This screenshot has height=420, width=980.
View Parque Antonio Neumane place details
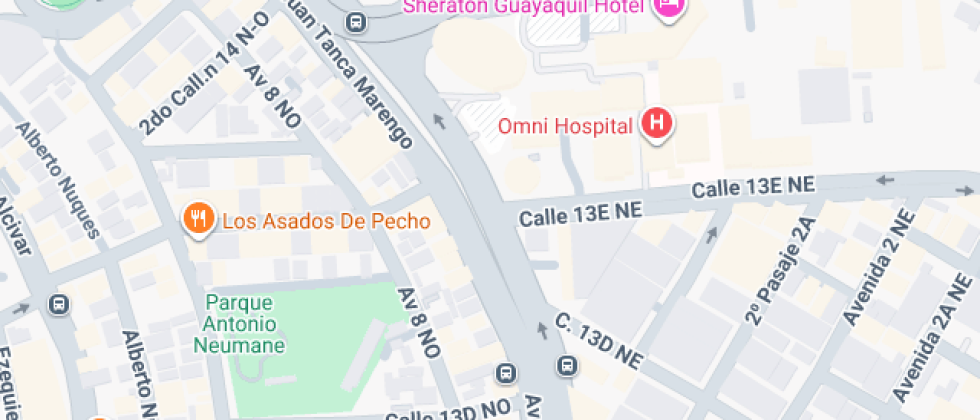(246, 323)
